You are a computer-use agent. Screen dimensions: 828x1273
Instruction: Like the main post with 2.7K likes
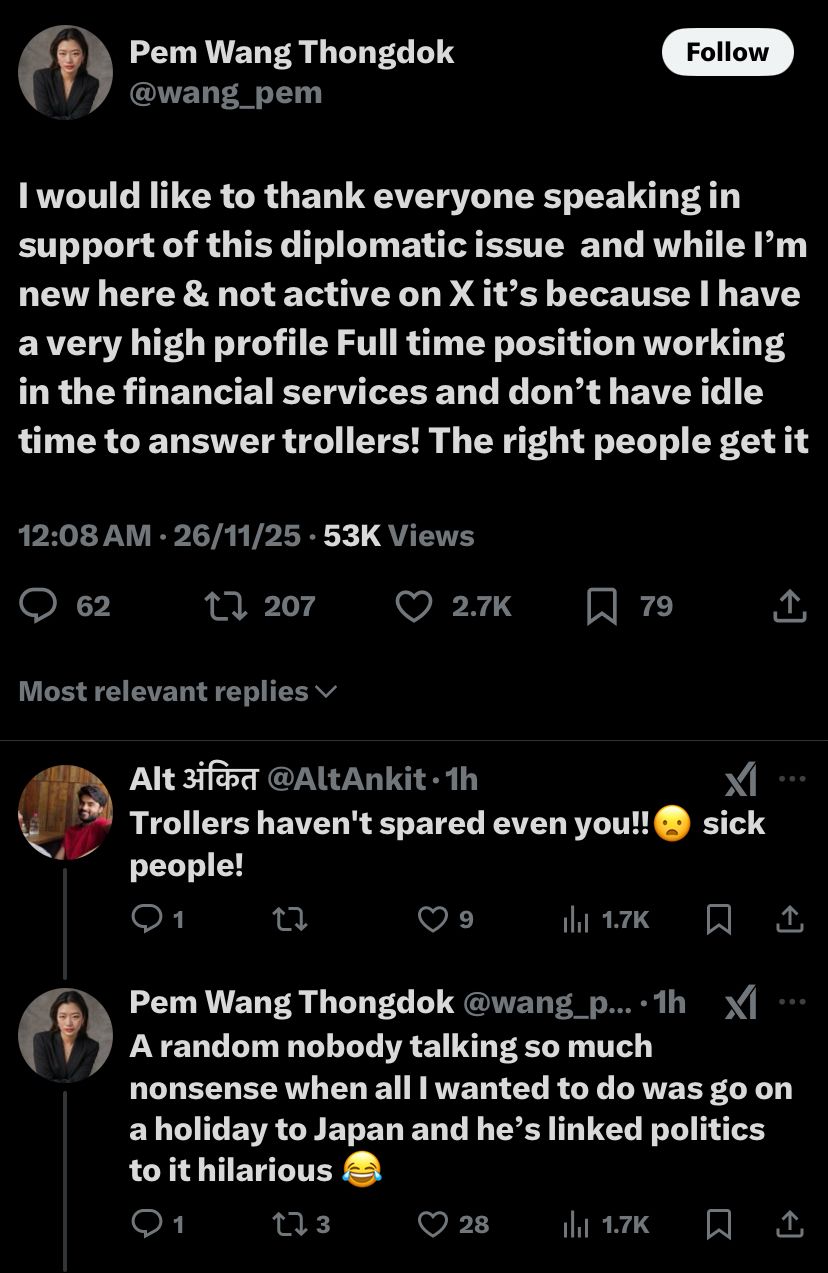tap(414, 606)
